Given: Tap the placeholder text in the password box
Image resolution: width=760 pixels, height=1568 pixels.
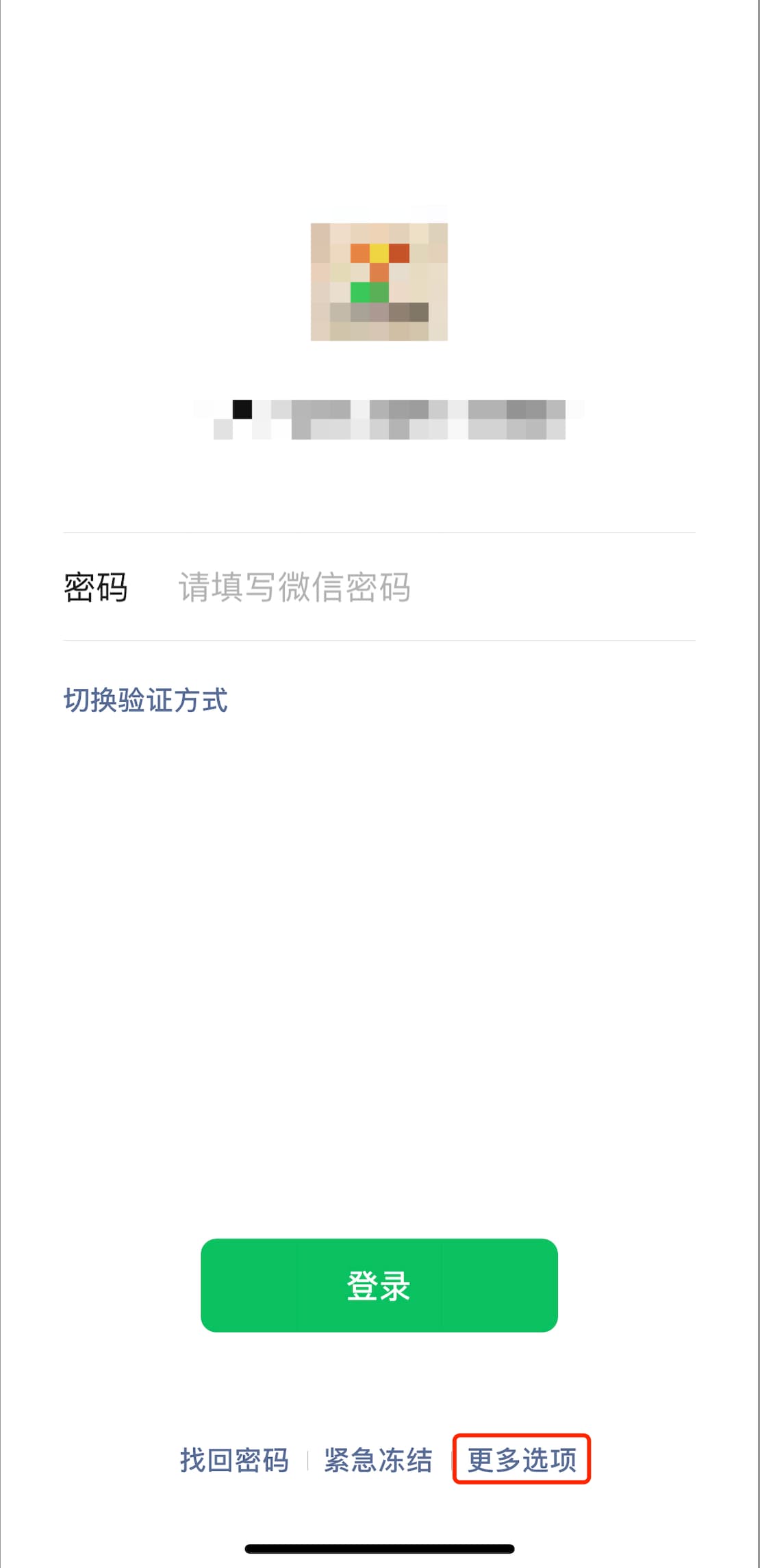Looking at the screenshot, I should pos(294,589).
